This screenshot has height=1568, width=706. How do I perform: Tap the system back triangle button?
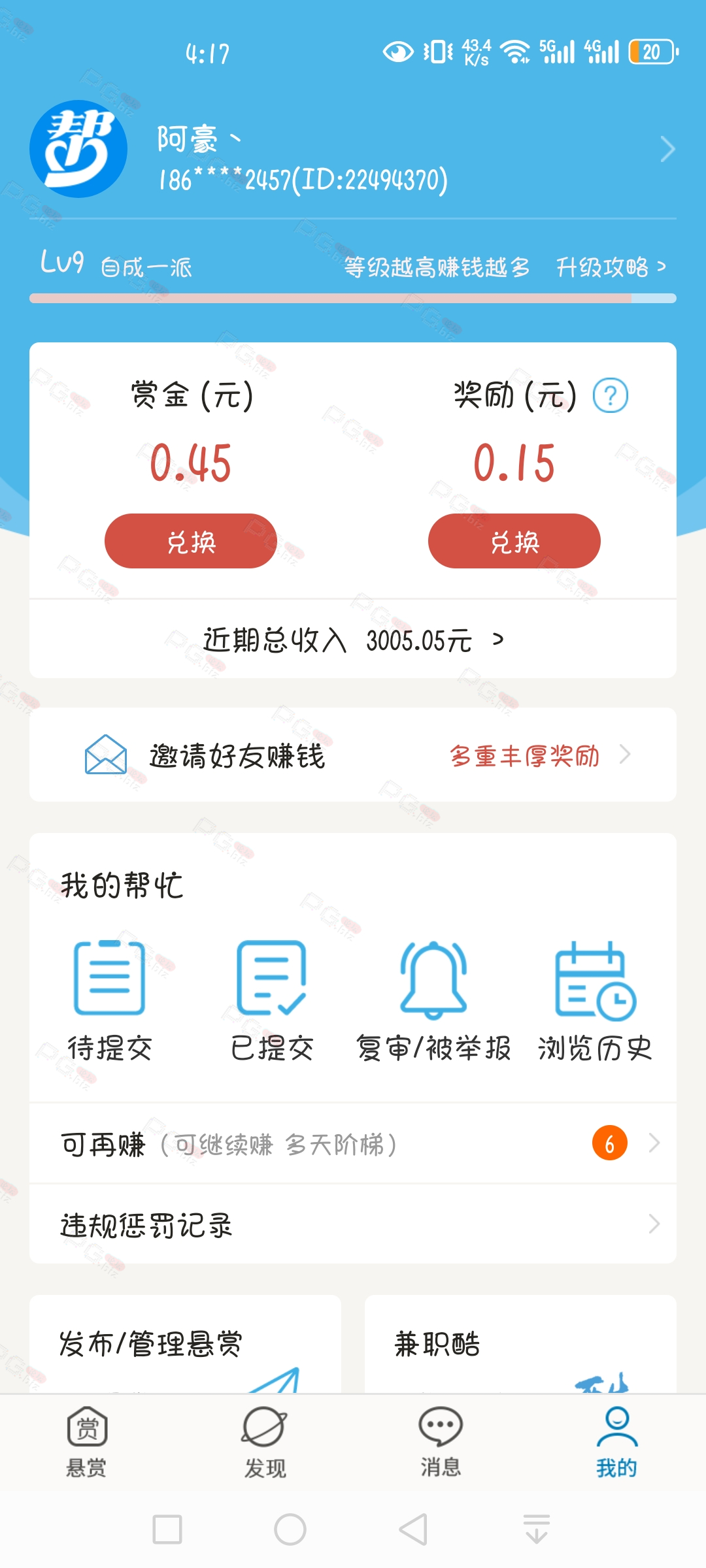[x=413, y=1529]
